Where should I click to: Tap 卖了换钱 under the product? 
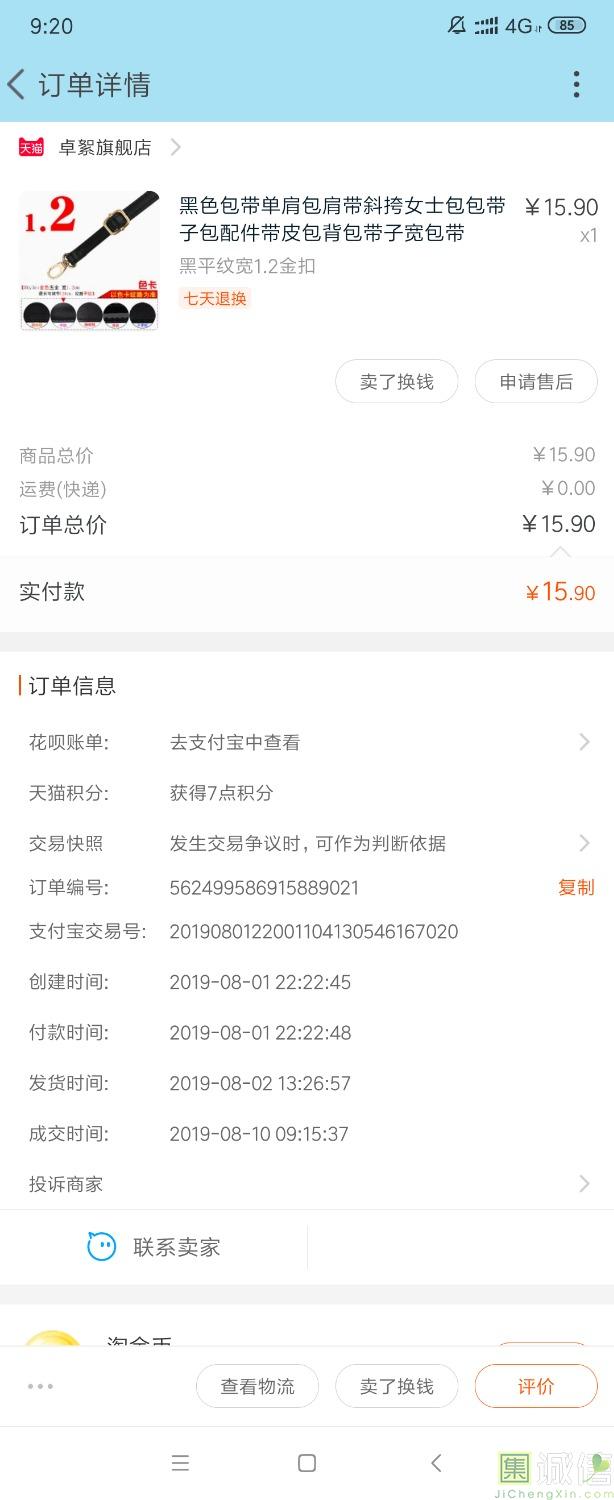396,381
